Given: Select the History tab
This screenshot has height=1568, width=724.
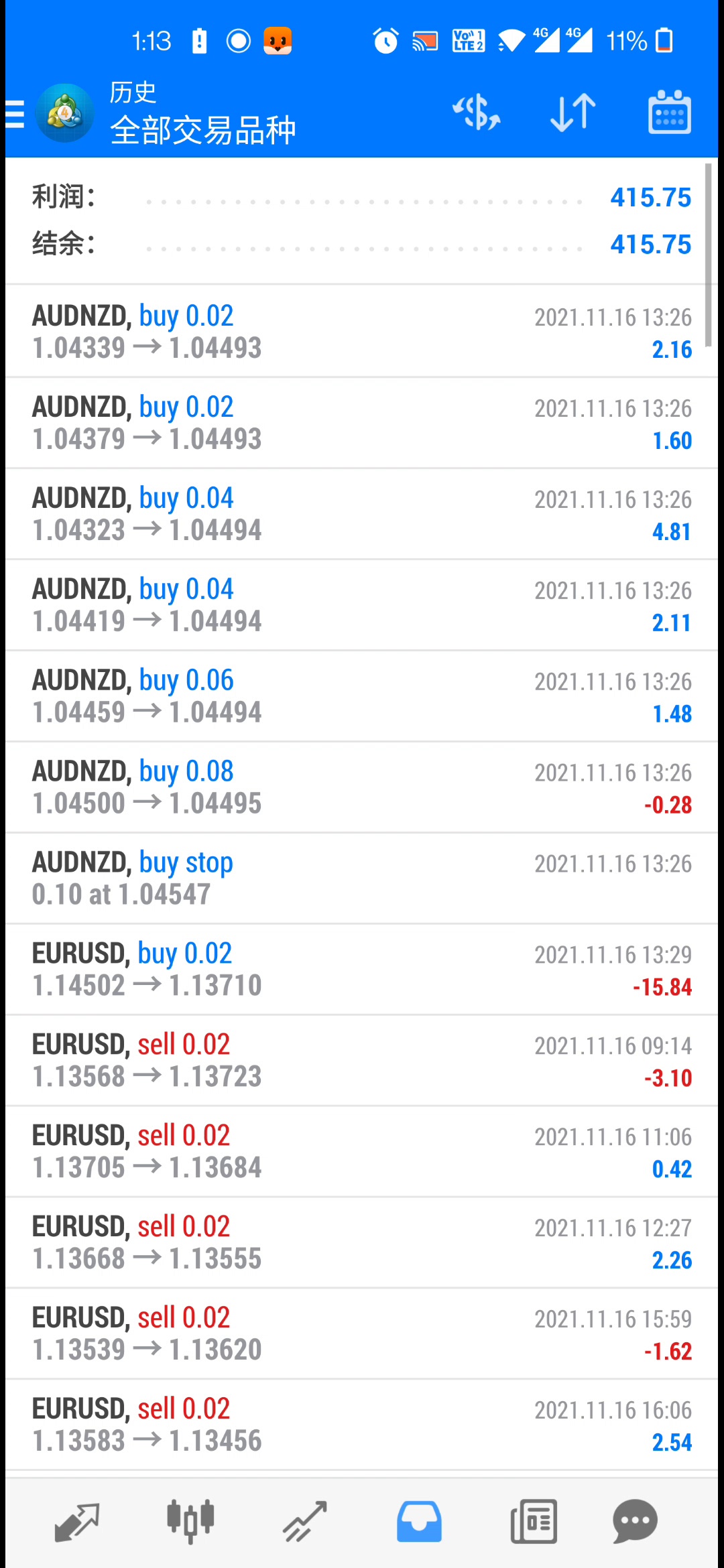Looking at the screenshot, I should [x=419, y=1521].
